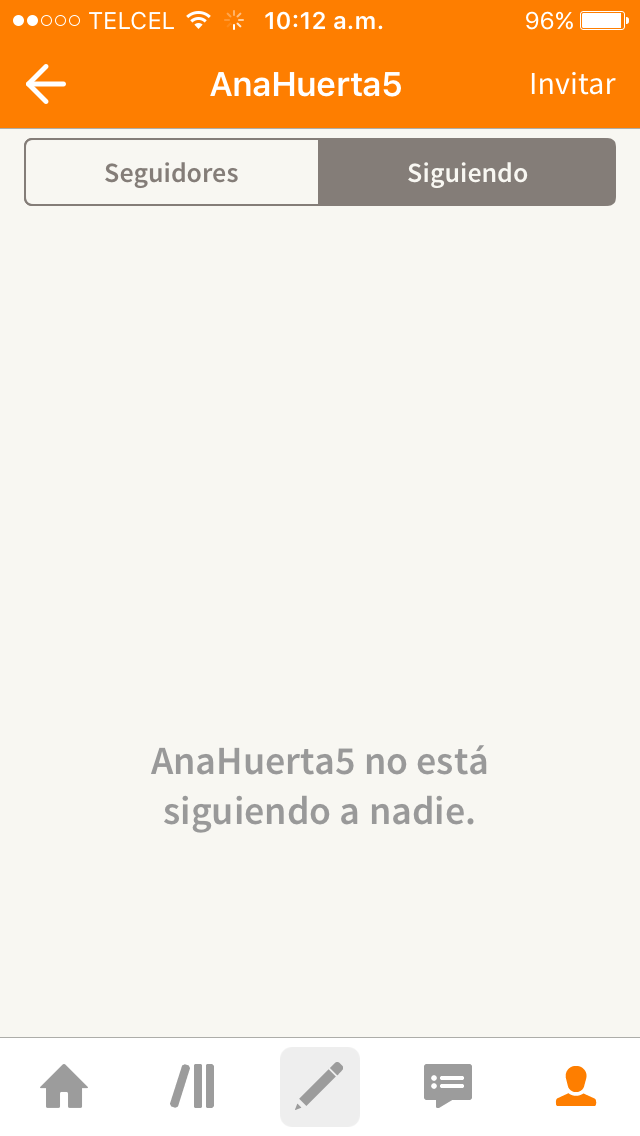
Task: Open the messages speech-bubble tab
Action: pyautogui.click(x=447, y=1086)
